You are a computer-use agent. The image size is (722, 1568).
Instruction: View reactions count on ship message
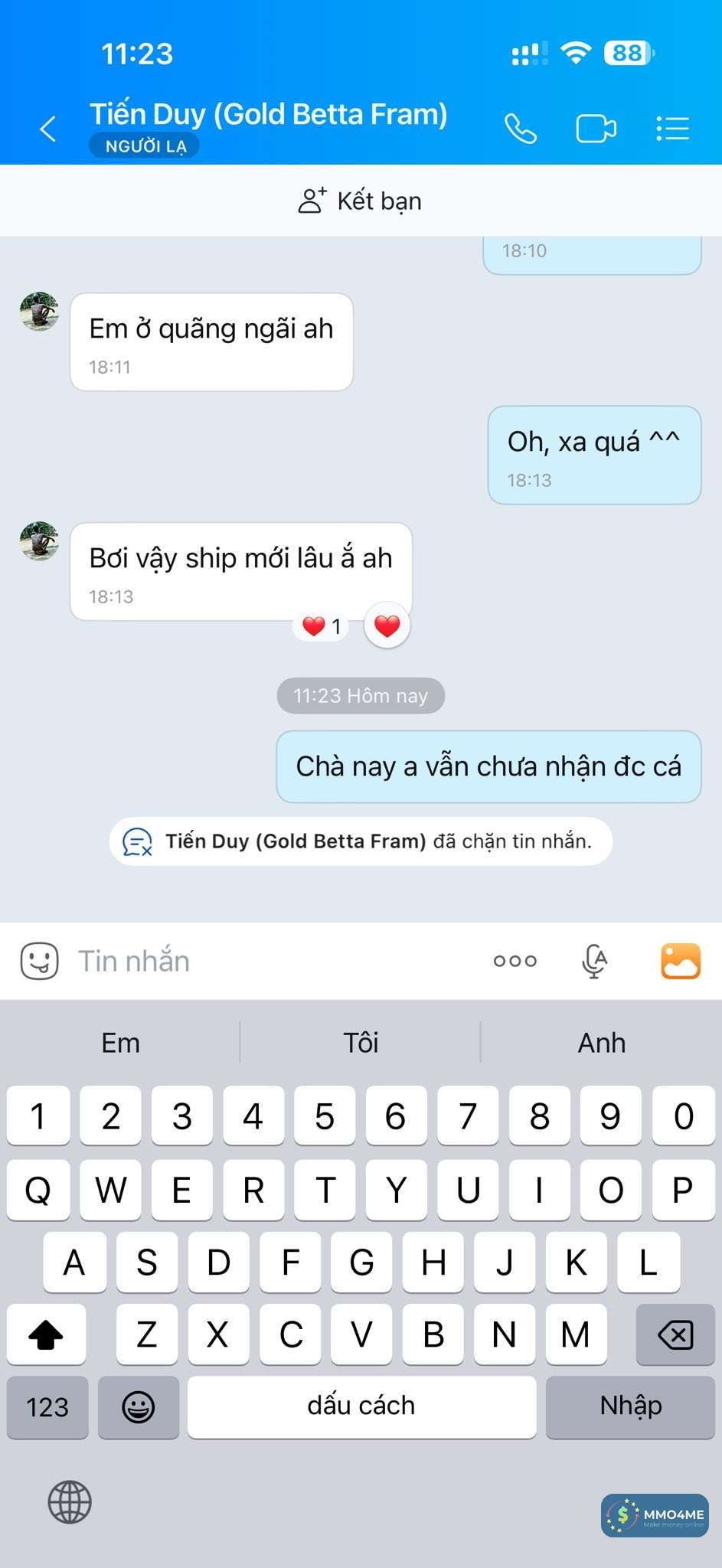tap(322, 626)
